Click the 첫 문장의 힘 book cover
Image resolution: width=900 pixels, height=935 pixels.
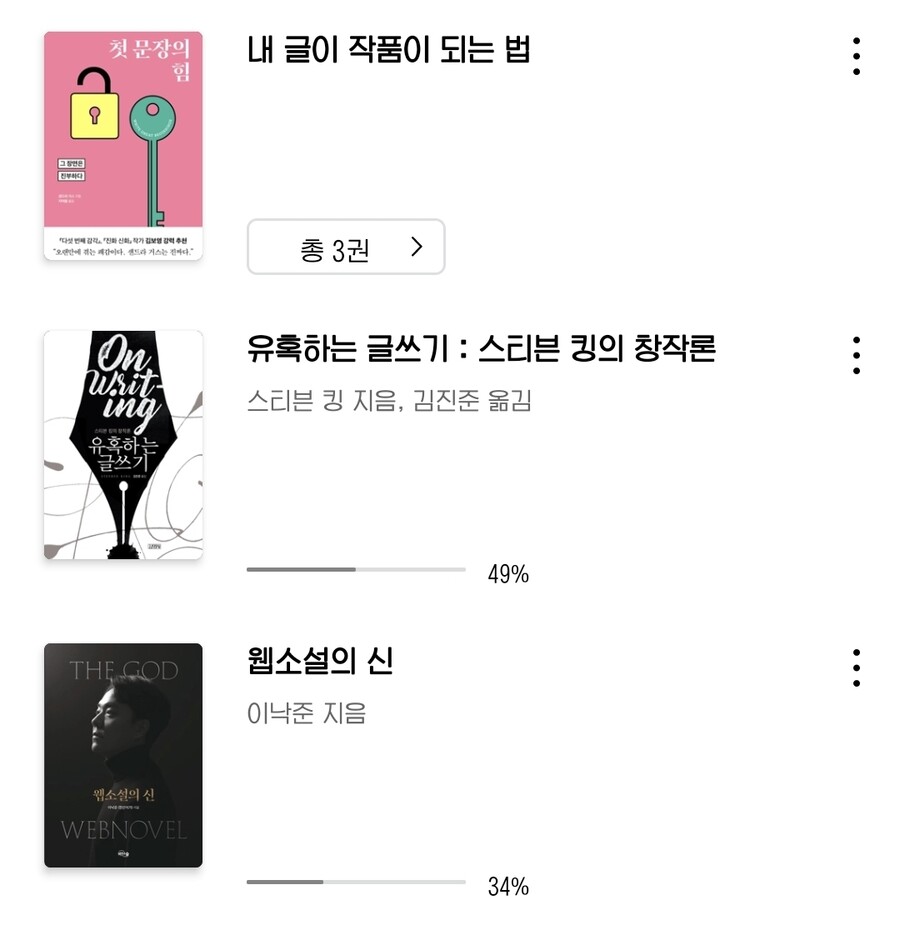122,145
